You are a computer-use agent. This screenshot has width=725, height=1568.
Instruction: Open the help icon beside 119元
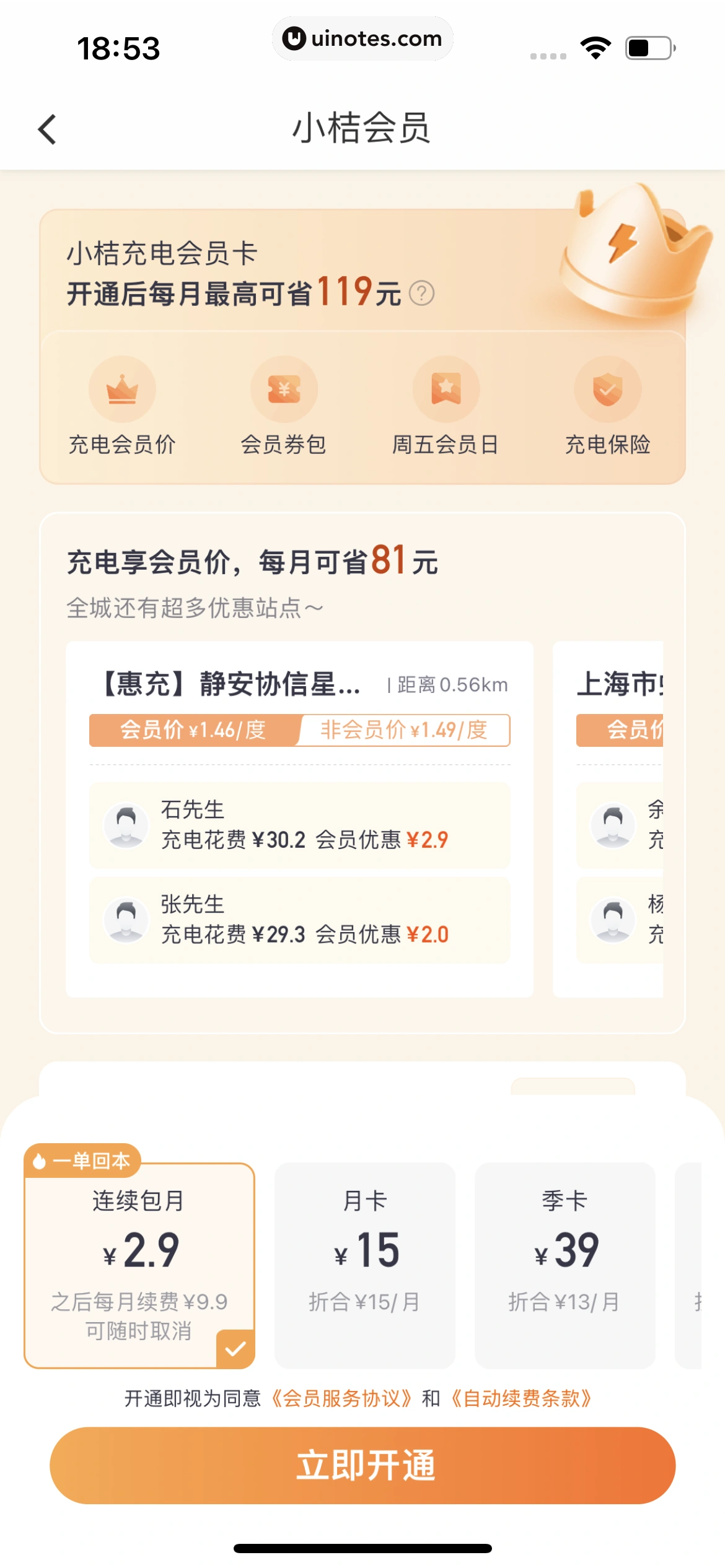(422, 293)
